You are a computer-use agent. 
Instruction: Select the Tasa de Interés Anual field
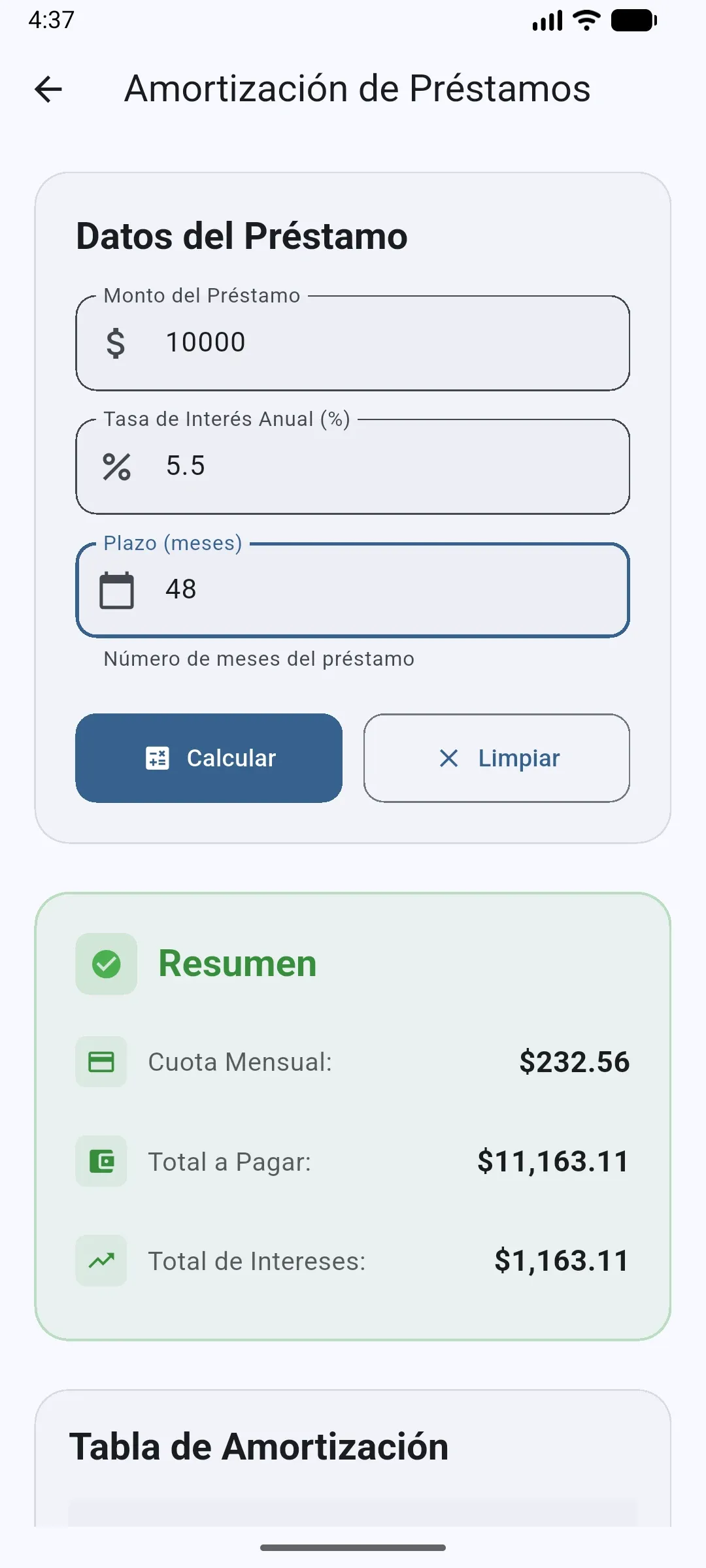[x=353, y=466]
